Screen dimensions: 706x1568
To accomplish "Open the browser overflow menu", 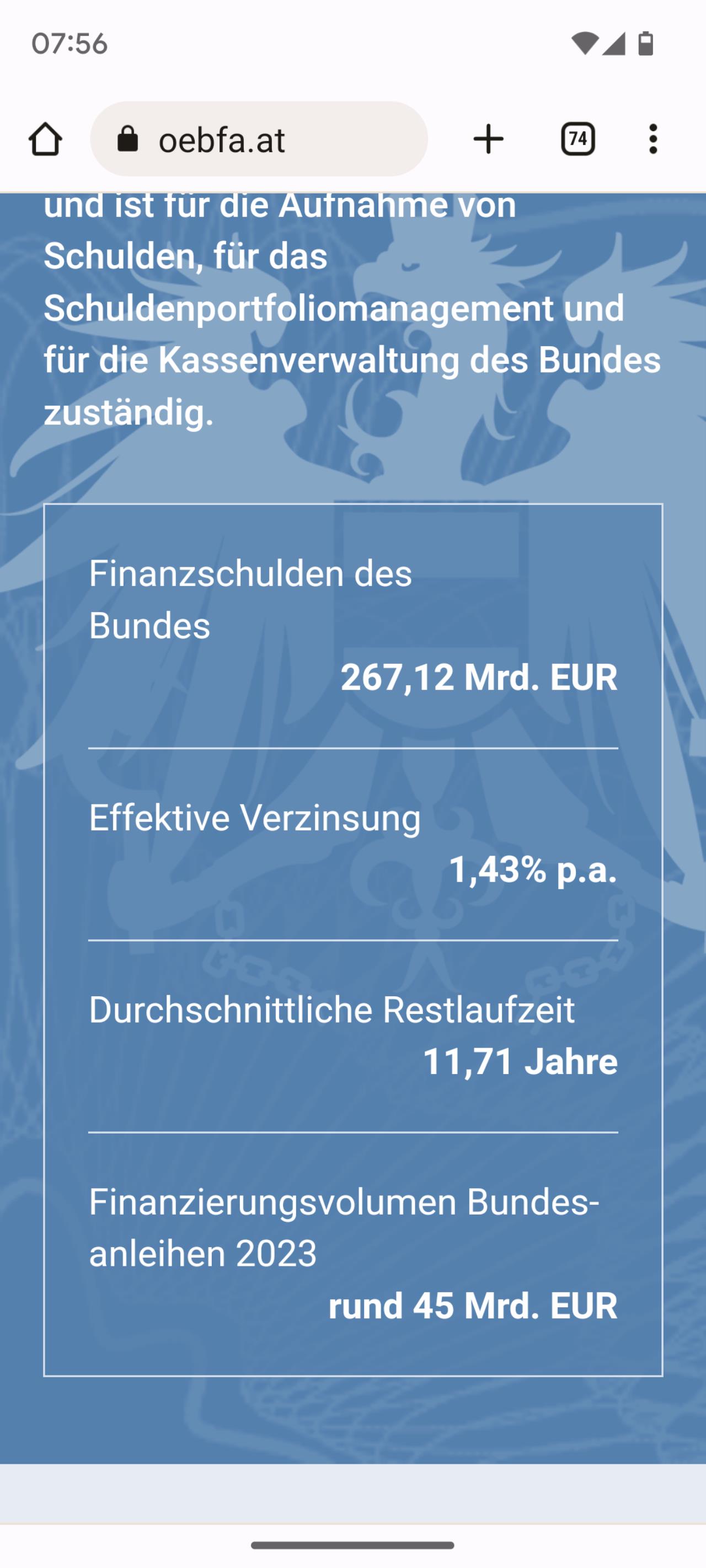I will (653, 139).
